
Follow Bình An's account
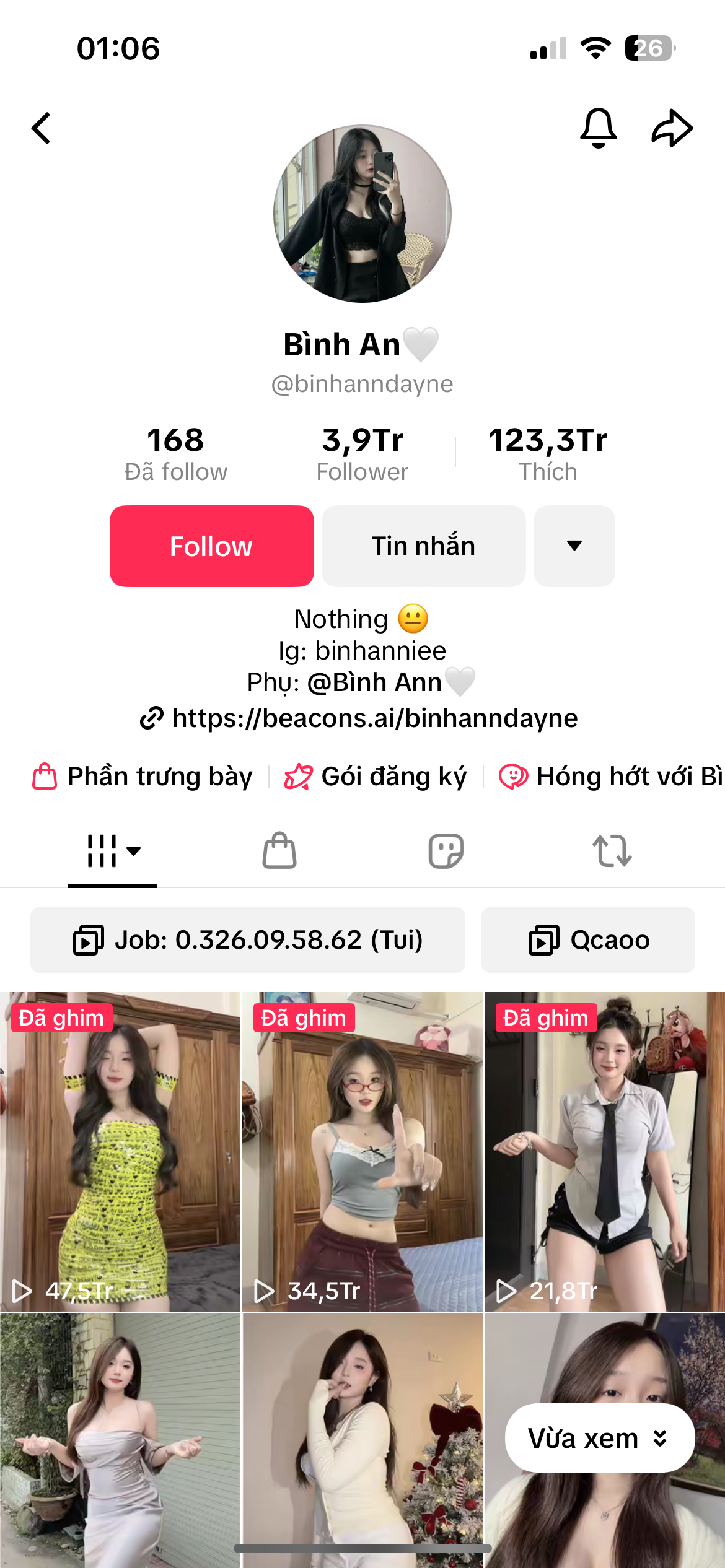[x=211, y=546]
